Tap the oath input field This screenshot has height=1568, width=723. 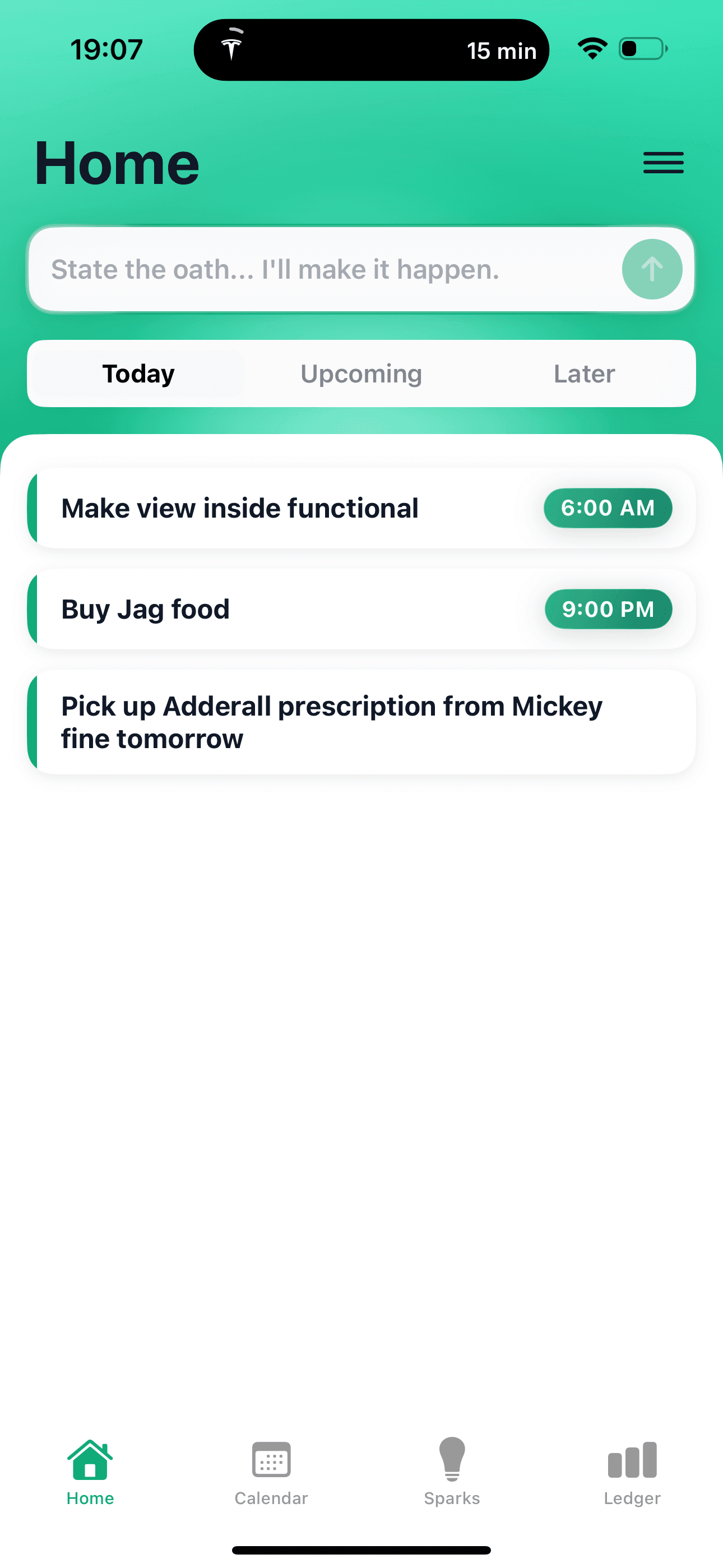pyautogui.click(x=275, y=269)
